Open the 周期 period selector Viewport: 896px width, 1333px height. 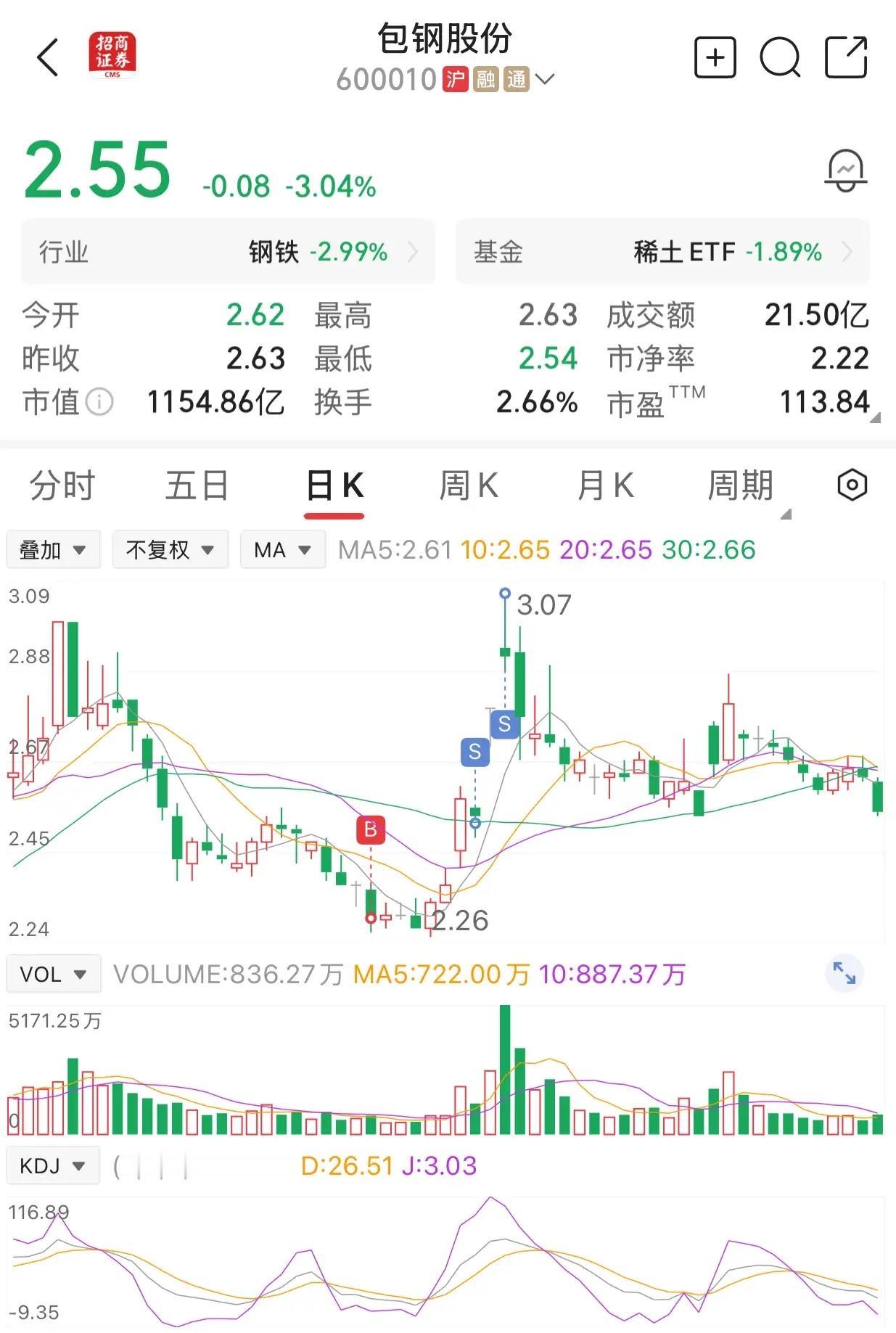click(741, 485)
